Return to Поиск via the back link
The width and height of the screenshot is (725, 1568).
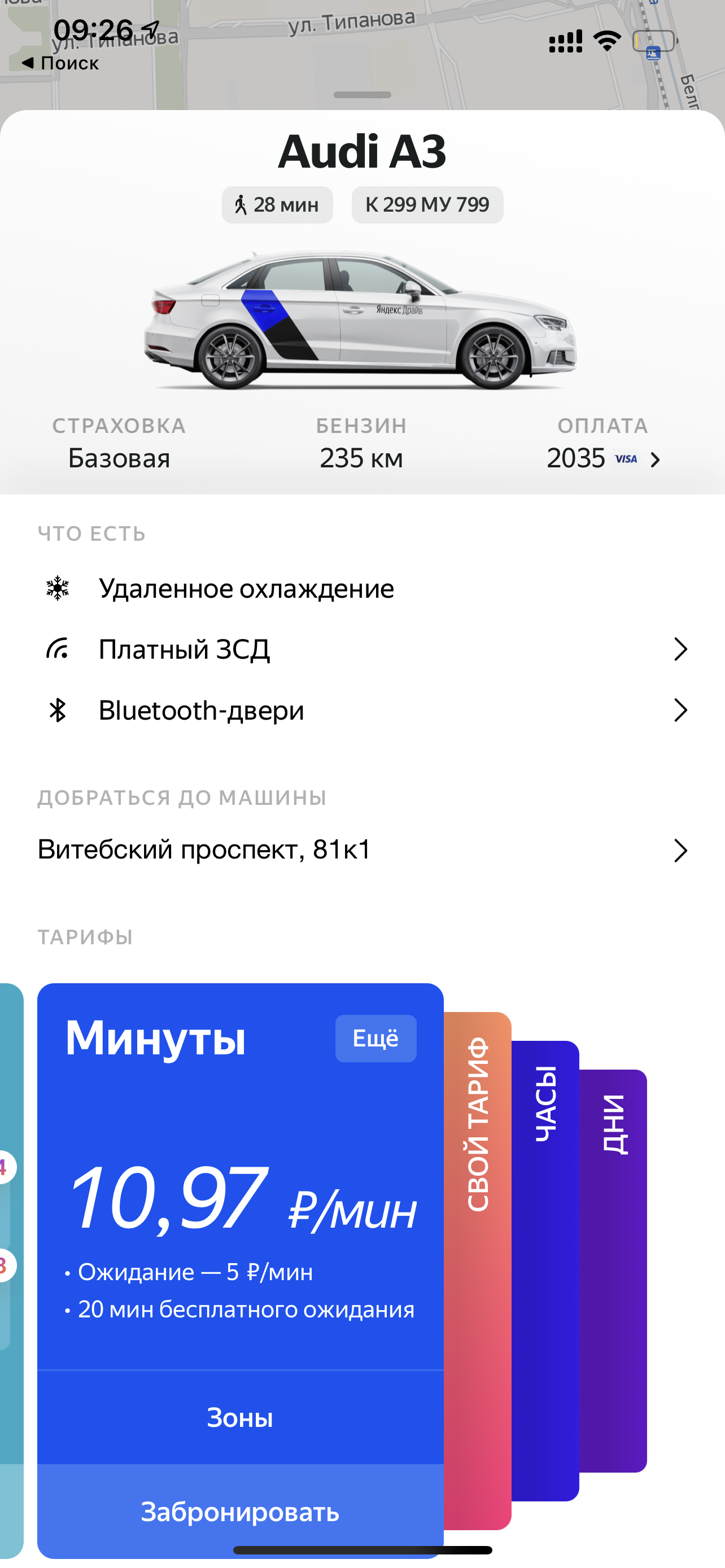click(x=60, y=63)
